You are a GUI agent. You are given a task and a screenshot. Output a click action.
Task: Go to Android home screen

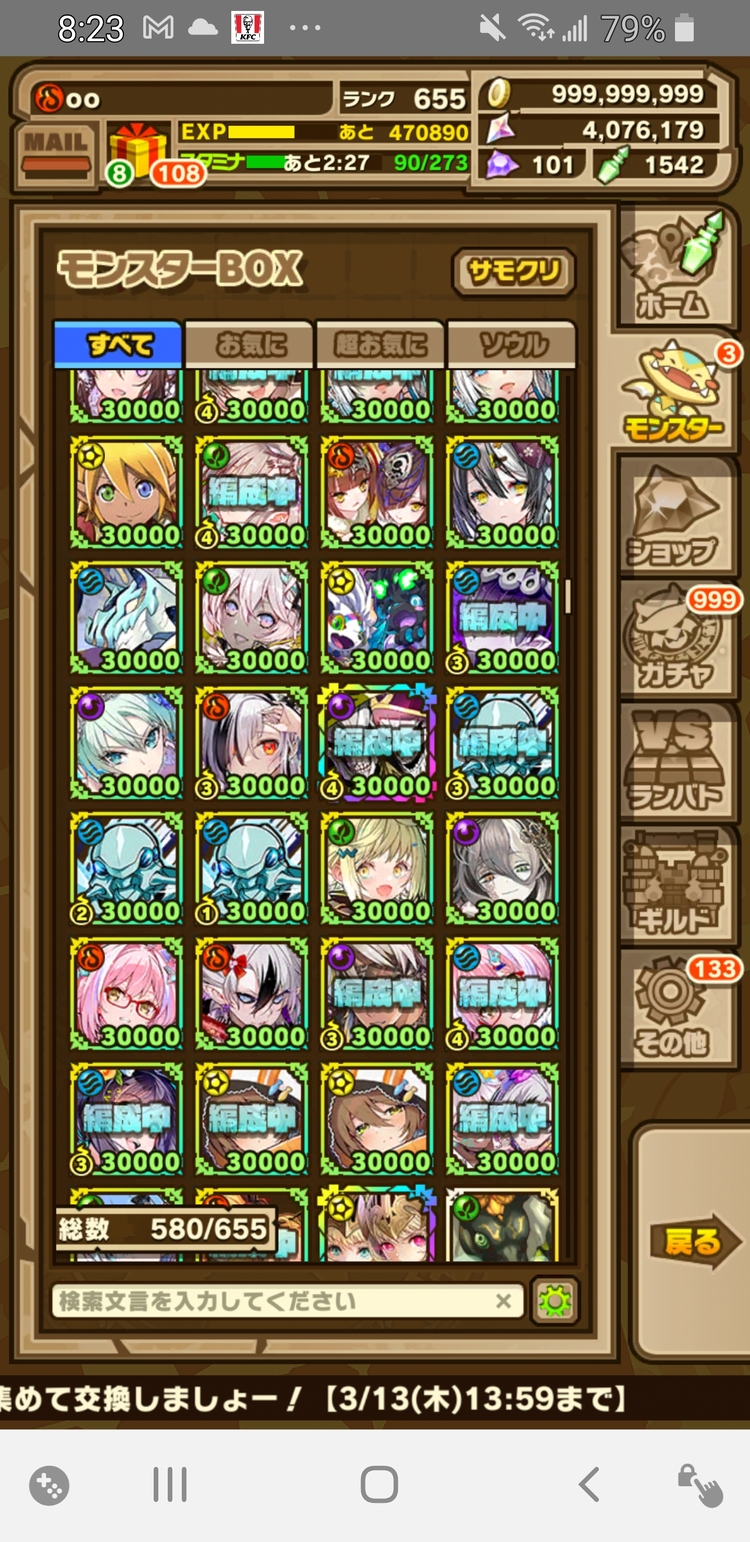[379, 1485]
